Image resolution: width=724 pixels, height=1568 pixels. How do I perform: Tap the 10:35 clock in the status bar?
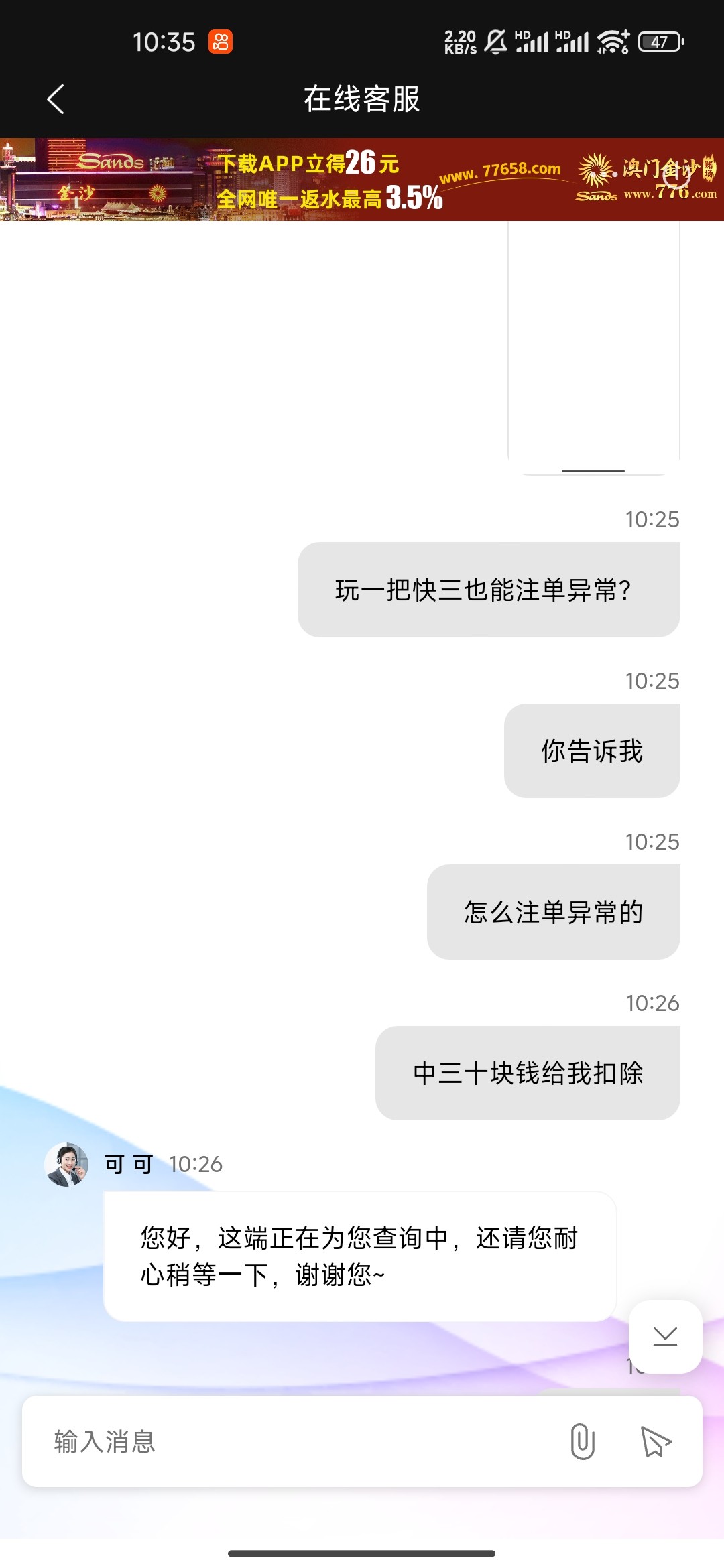coord(164,42)
